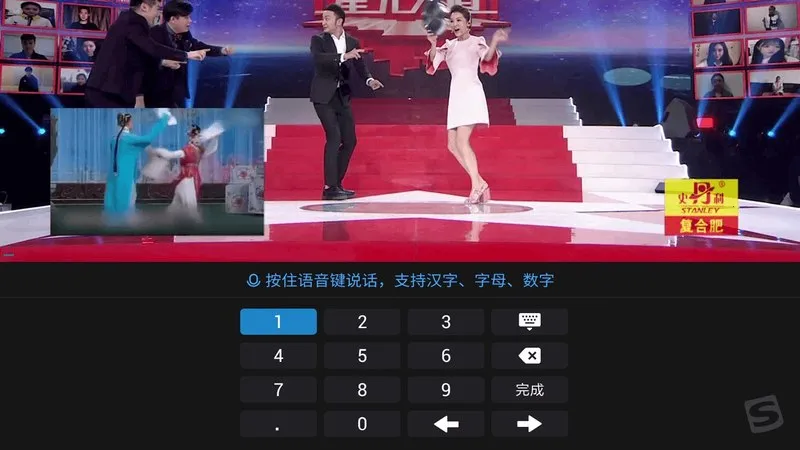Tap the number 9 key
800x450 pixels.
pyautogui.click(x=446, y=390)
